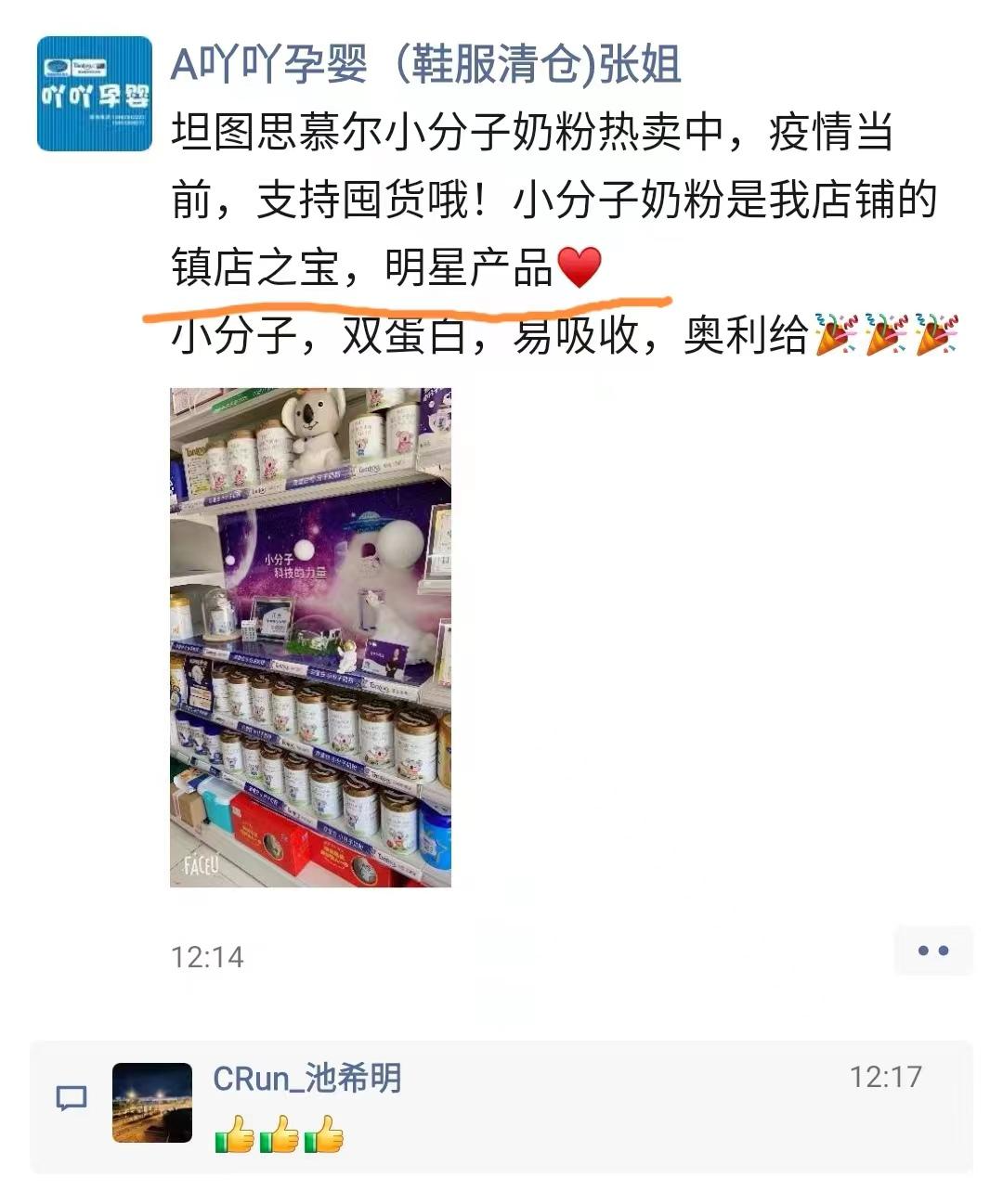Open the like and comment menu
Viewport: 1003px width, 1204px height.
(x=932, y=951)
